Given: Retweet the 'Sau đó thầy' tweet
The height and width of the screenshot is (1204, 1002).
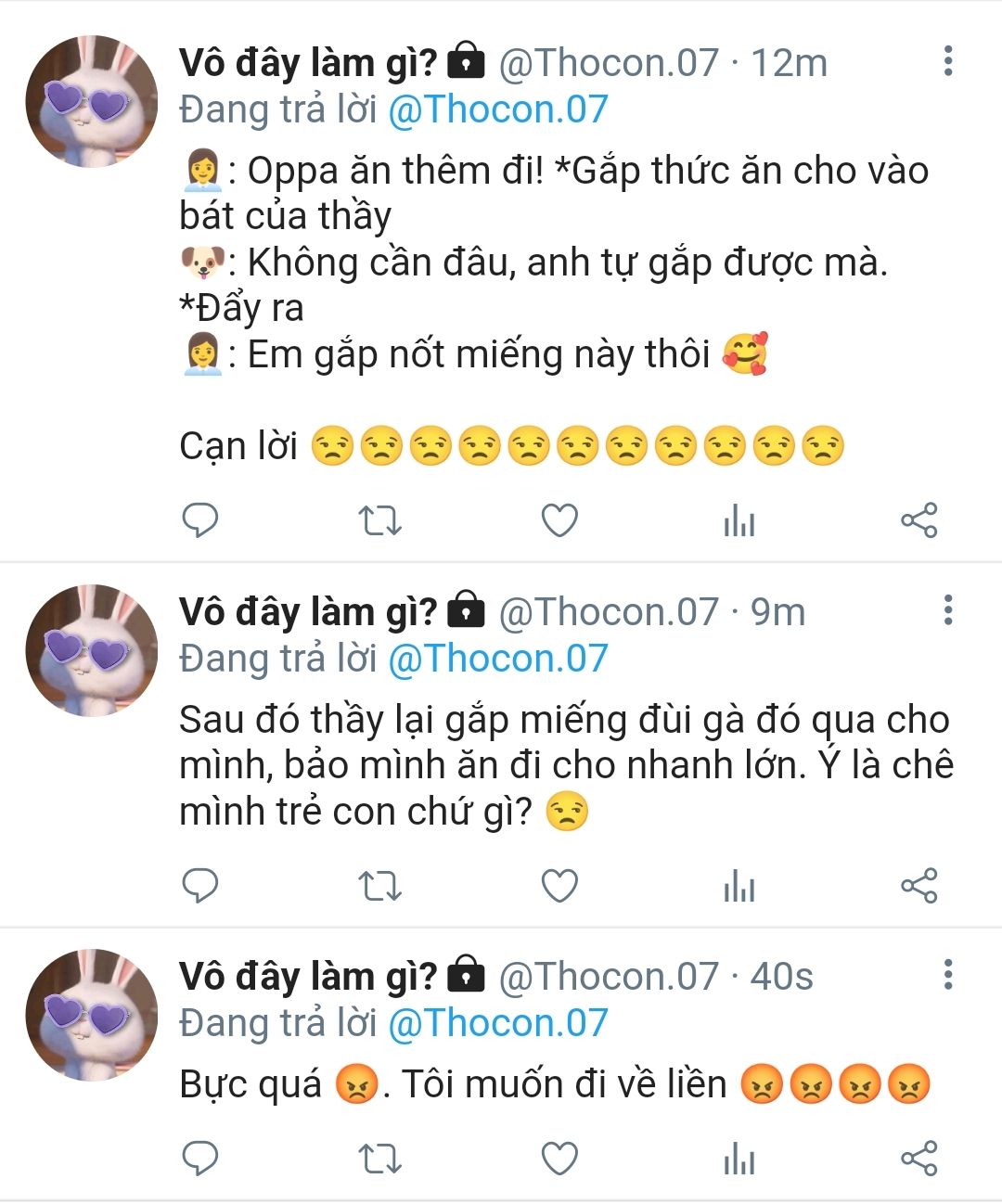Looking at the screenshot, I should click(379, 886).
